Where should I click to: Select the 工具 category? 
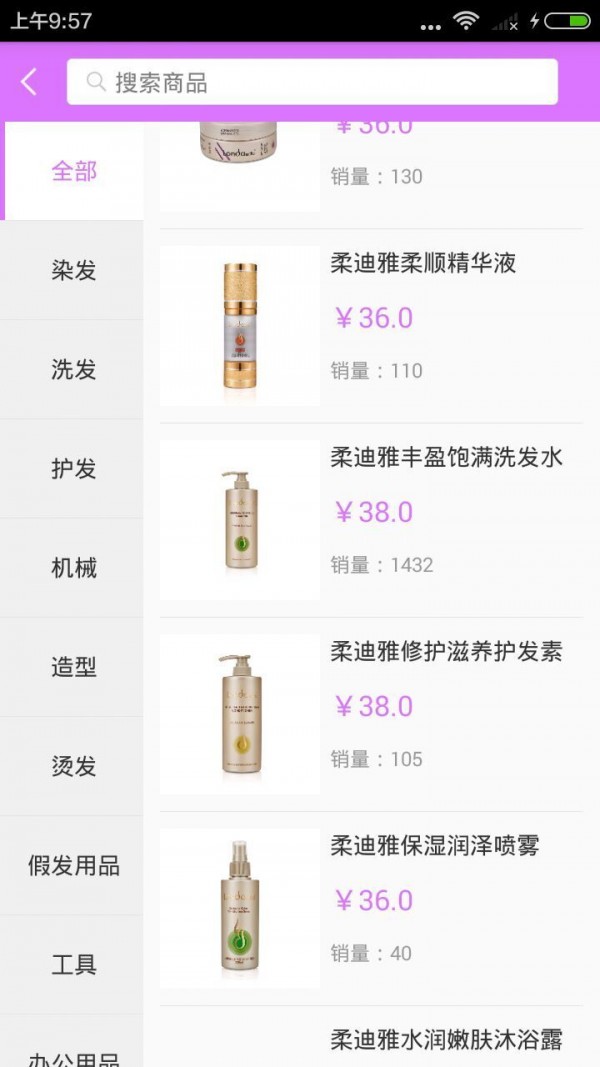74,964
